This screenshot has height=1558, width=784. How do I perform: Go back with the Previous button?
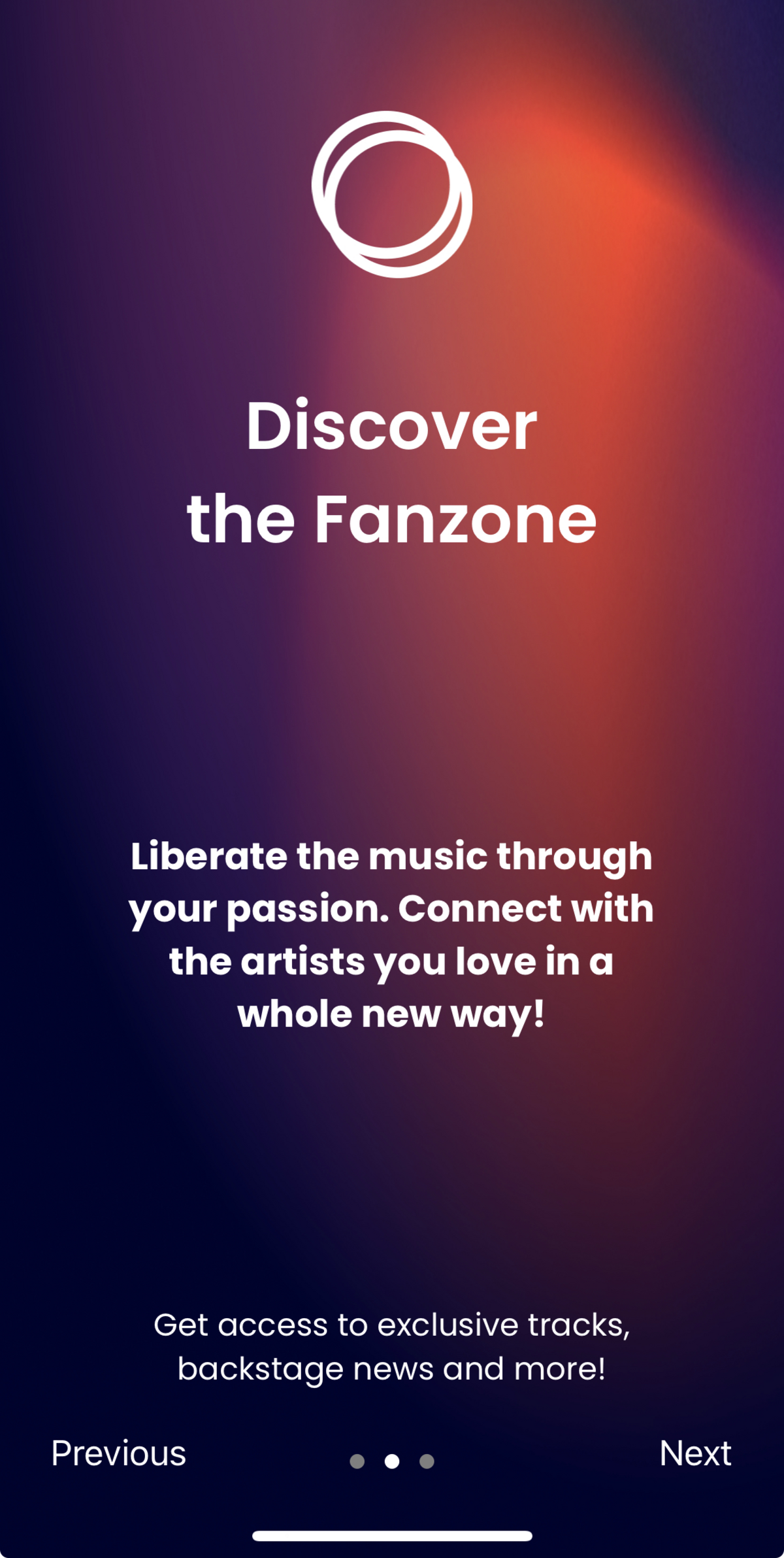(119, 1453)
